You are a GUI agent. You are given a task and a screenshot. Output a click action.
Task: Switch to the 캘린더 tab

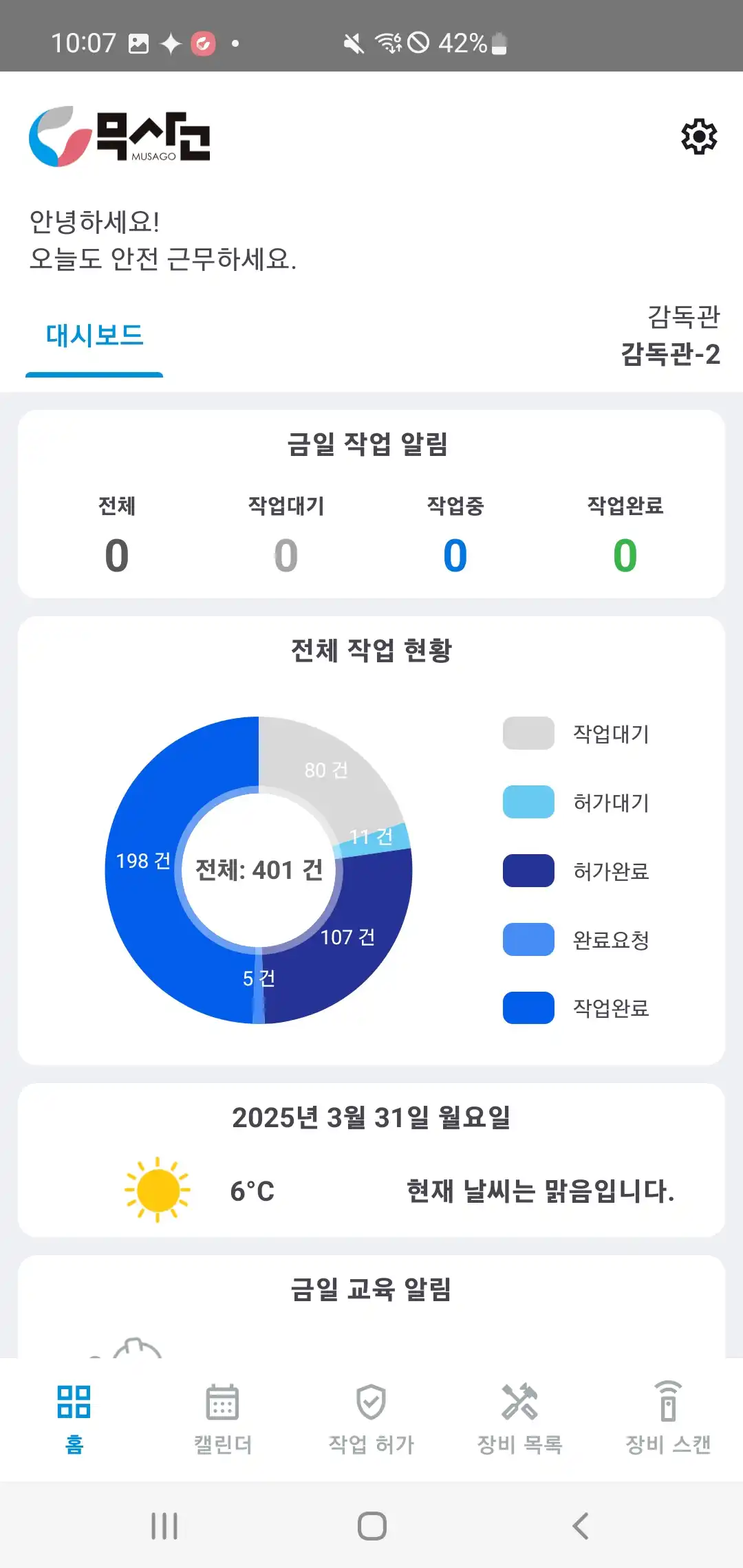pyautogui.click(x=222, y=1418)
